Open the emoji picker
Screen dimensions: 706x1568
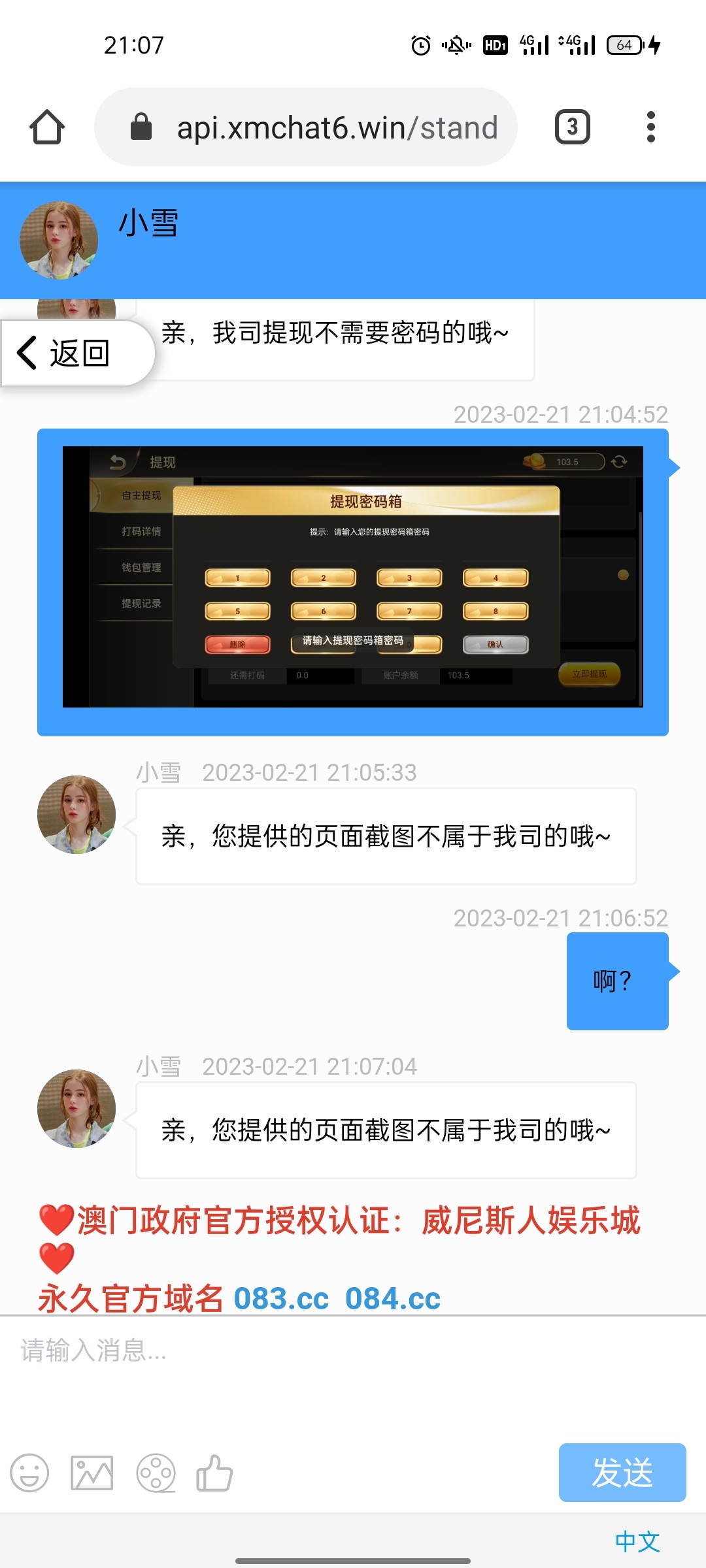point(29,1473)
